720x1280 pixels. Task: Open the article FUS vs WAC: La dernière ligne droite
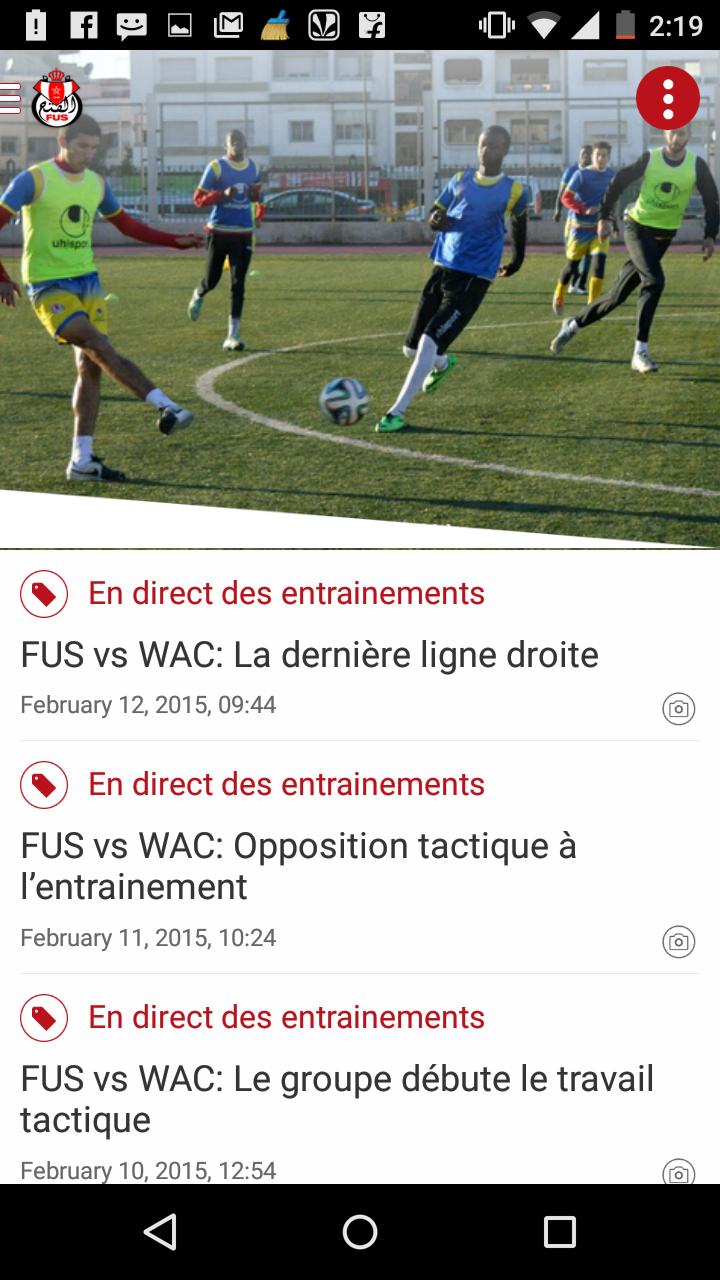click(x=309, y=654)
